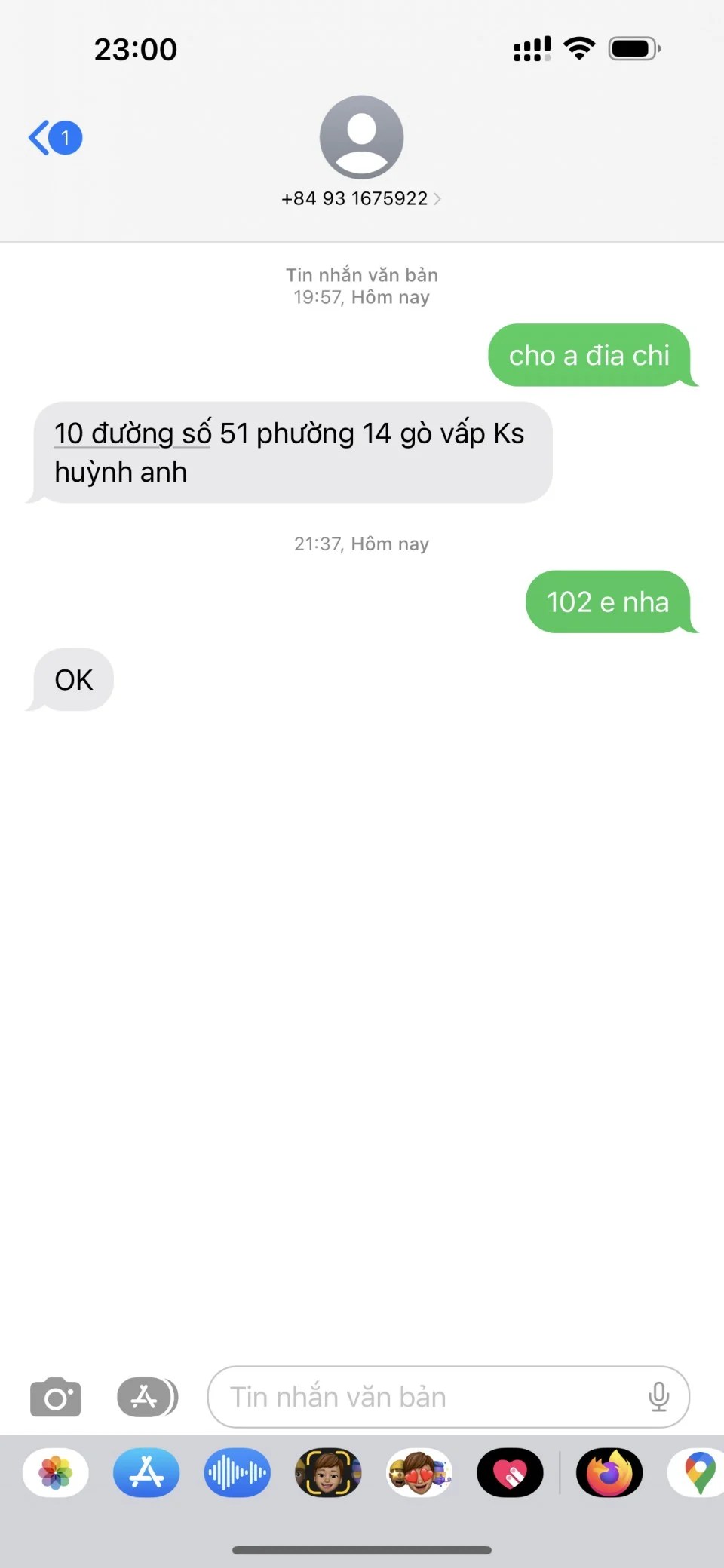The width and height of the screenshot is (724, 1568).
Task: Go back to the messages list
Action: click(53, 138)
